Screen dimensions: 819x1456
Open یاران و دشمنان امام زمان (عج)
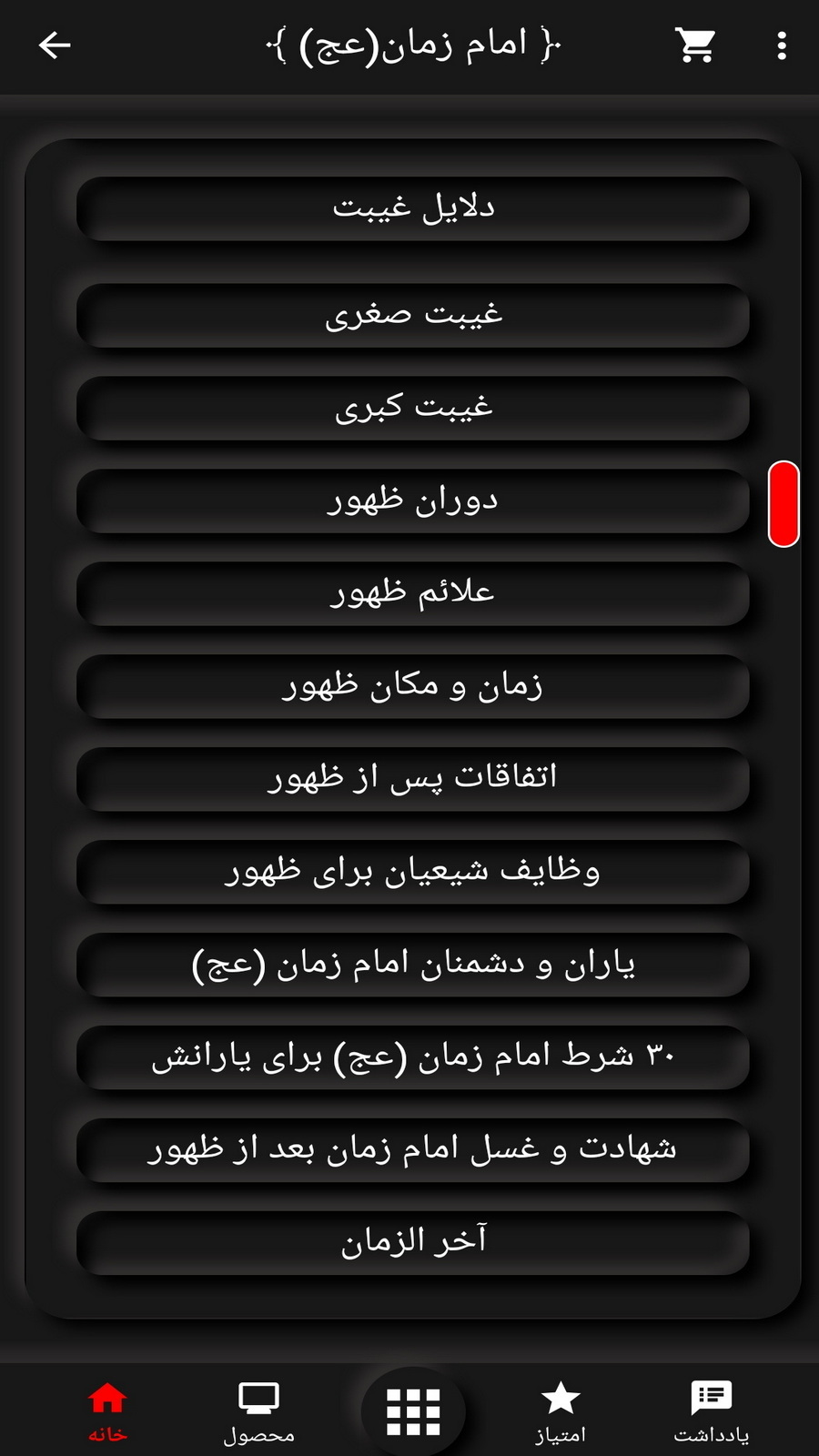pyautogui.click(x=413, y=965)
